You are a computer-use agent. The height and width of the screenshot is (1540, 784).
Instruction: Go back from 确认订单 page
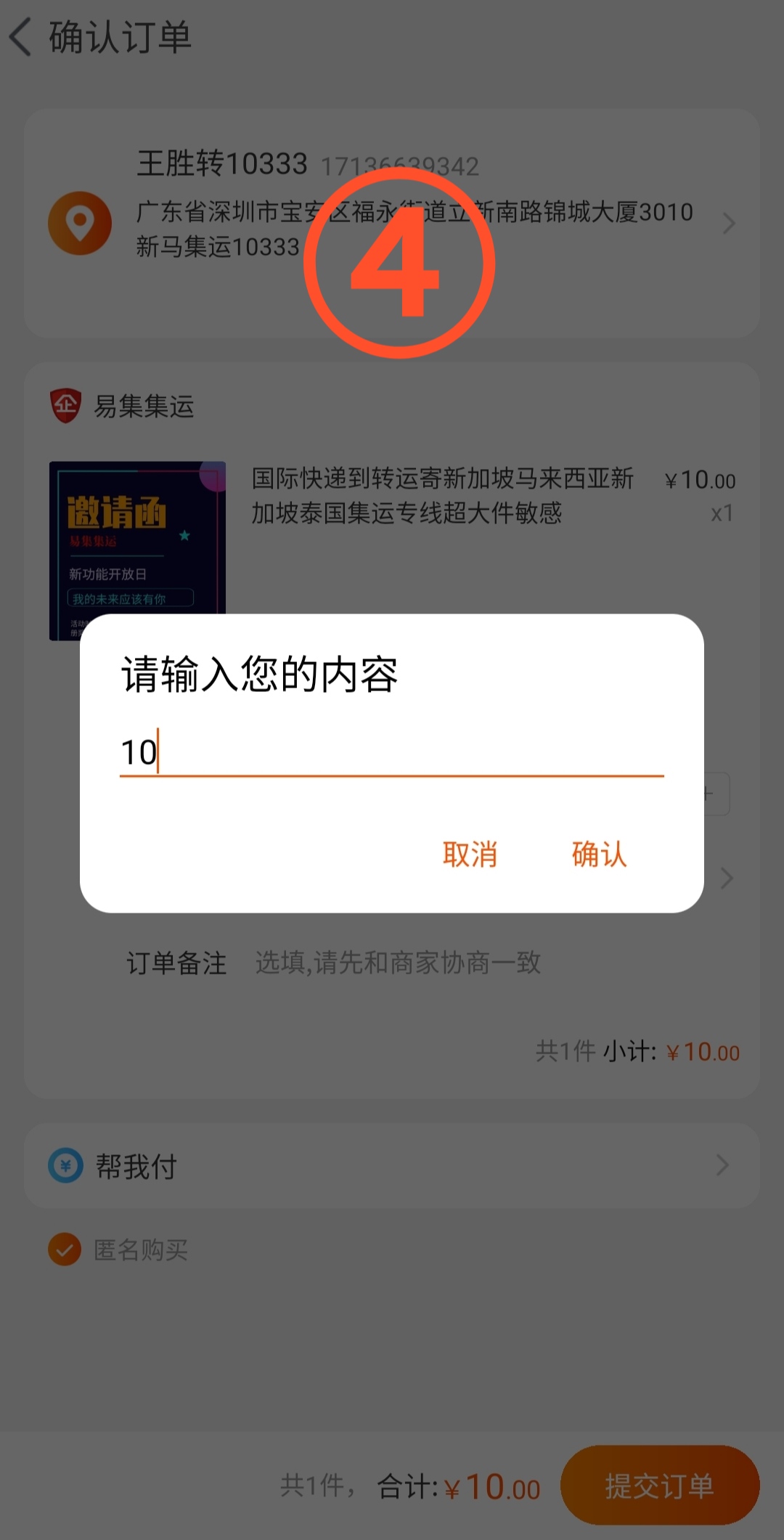22,37
